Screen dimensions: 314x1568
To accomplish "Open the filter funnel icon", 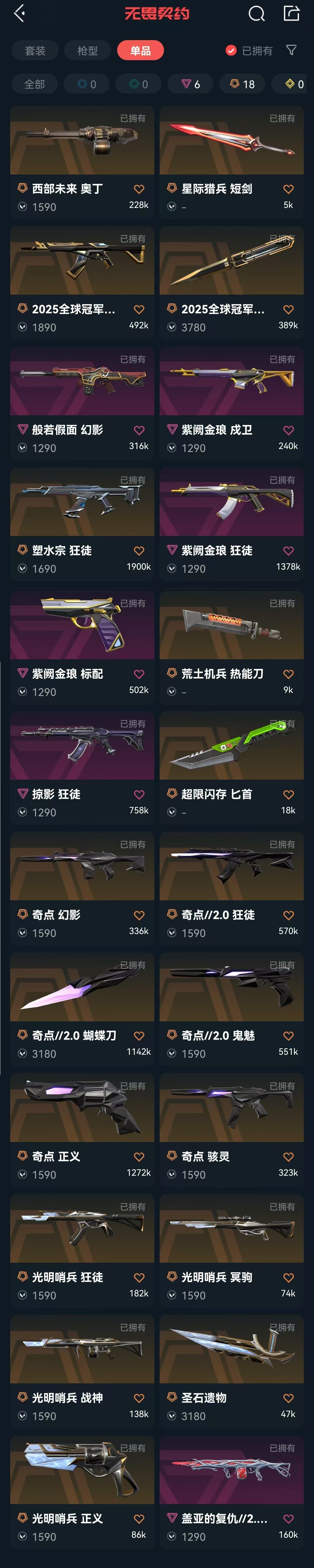I will click(x=292, y=51).
